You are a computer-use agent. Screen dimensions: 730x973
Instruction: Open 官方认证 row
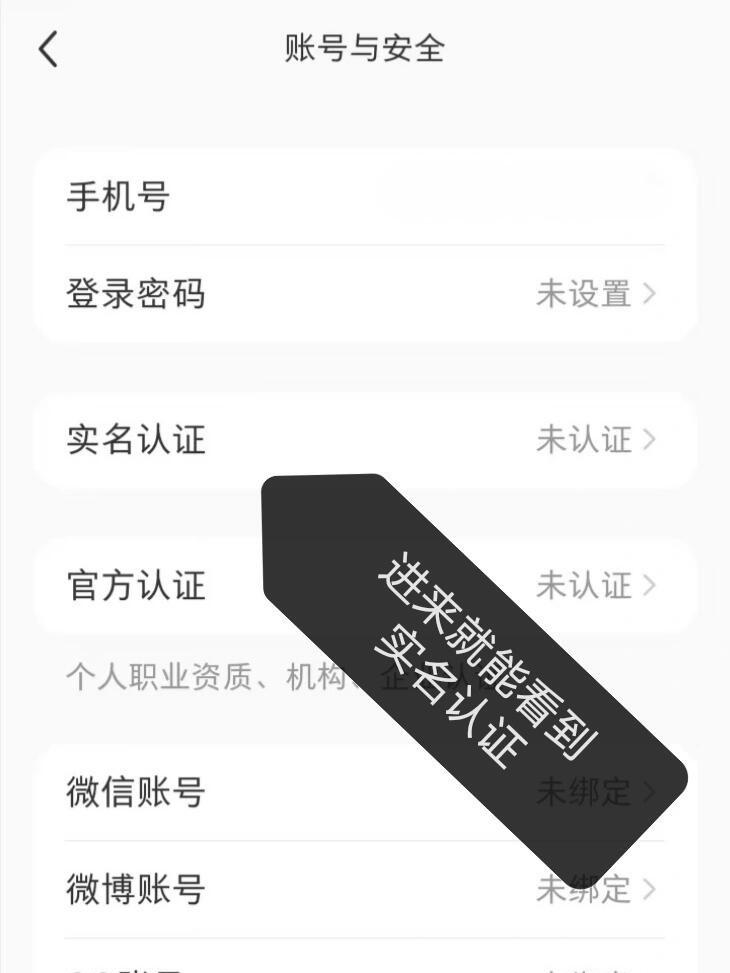click(200, 585)
